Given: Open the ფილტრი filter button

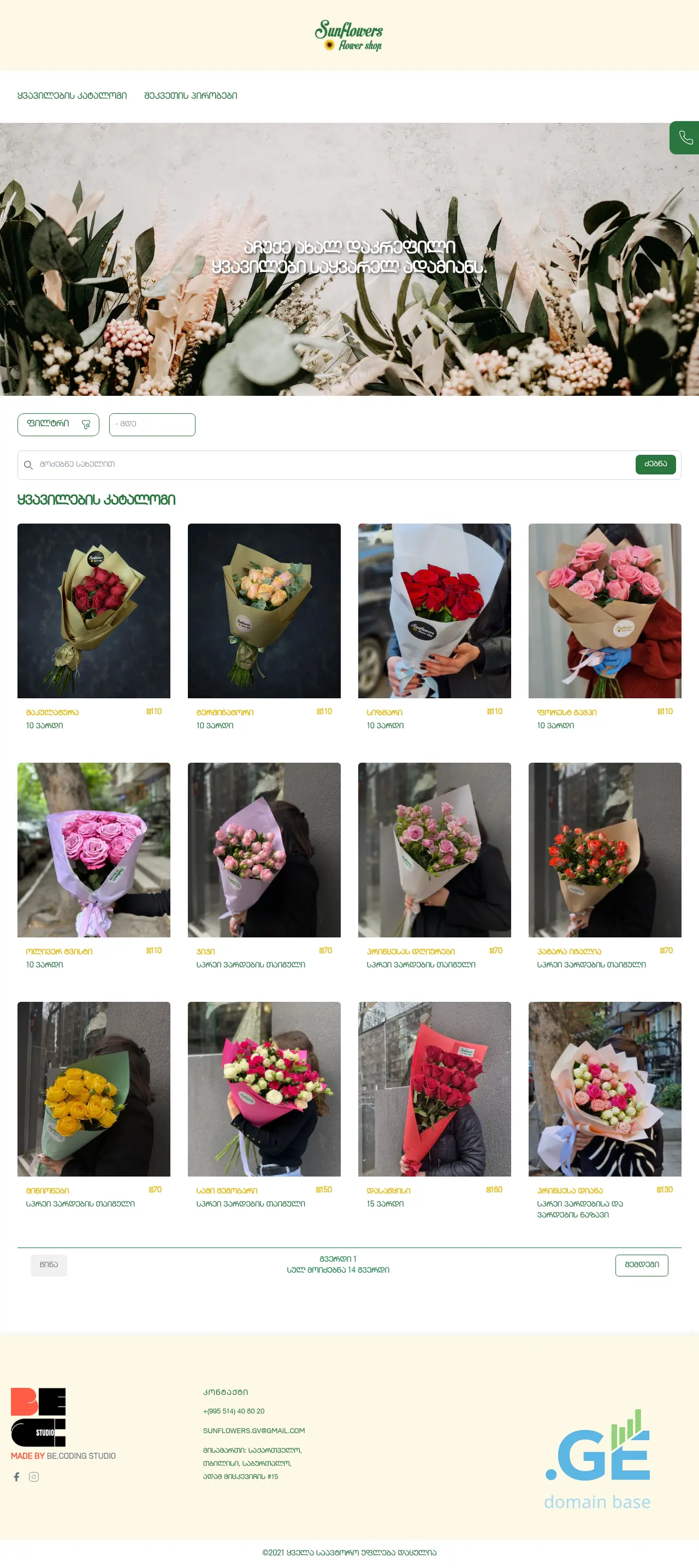Looking at the screenshot, I should [x=58, y=424].
